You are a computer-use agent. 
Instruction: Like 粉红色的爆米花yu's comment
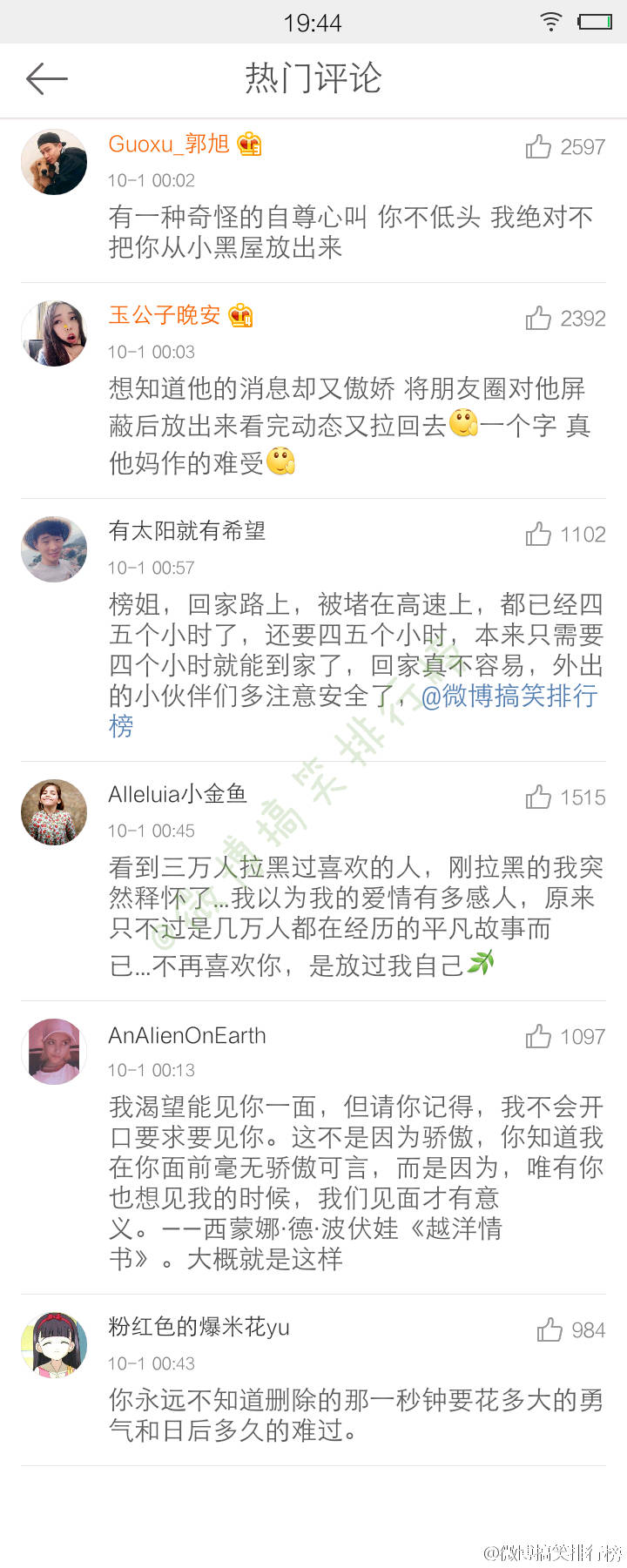(549, 1329)
